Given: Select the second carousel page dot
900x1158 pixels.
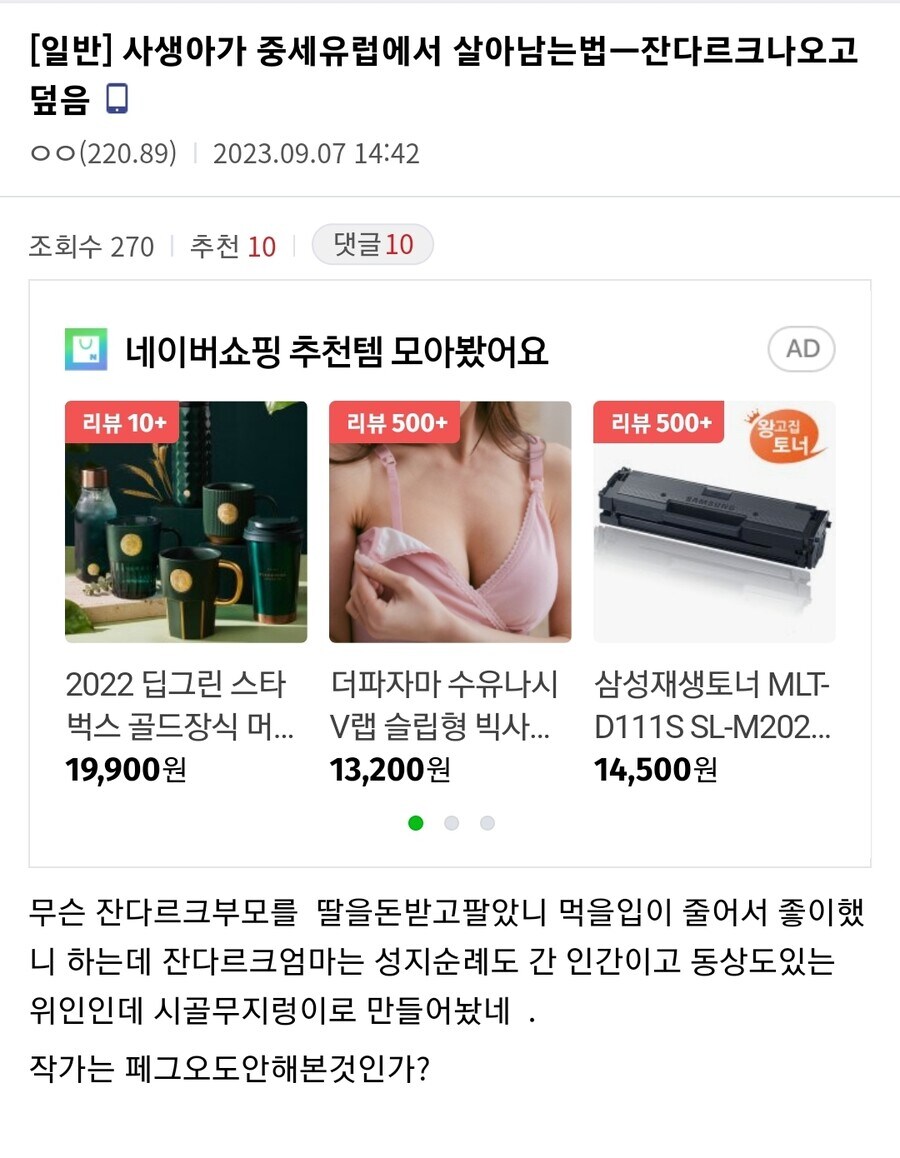Looking at the screenshot, I should [451, 823].
